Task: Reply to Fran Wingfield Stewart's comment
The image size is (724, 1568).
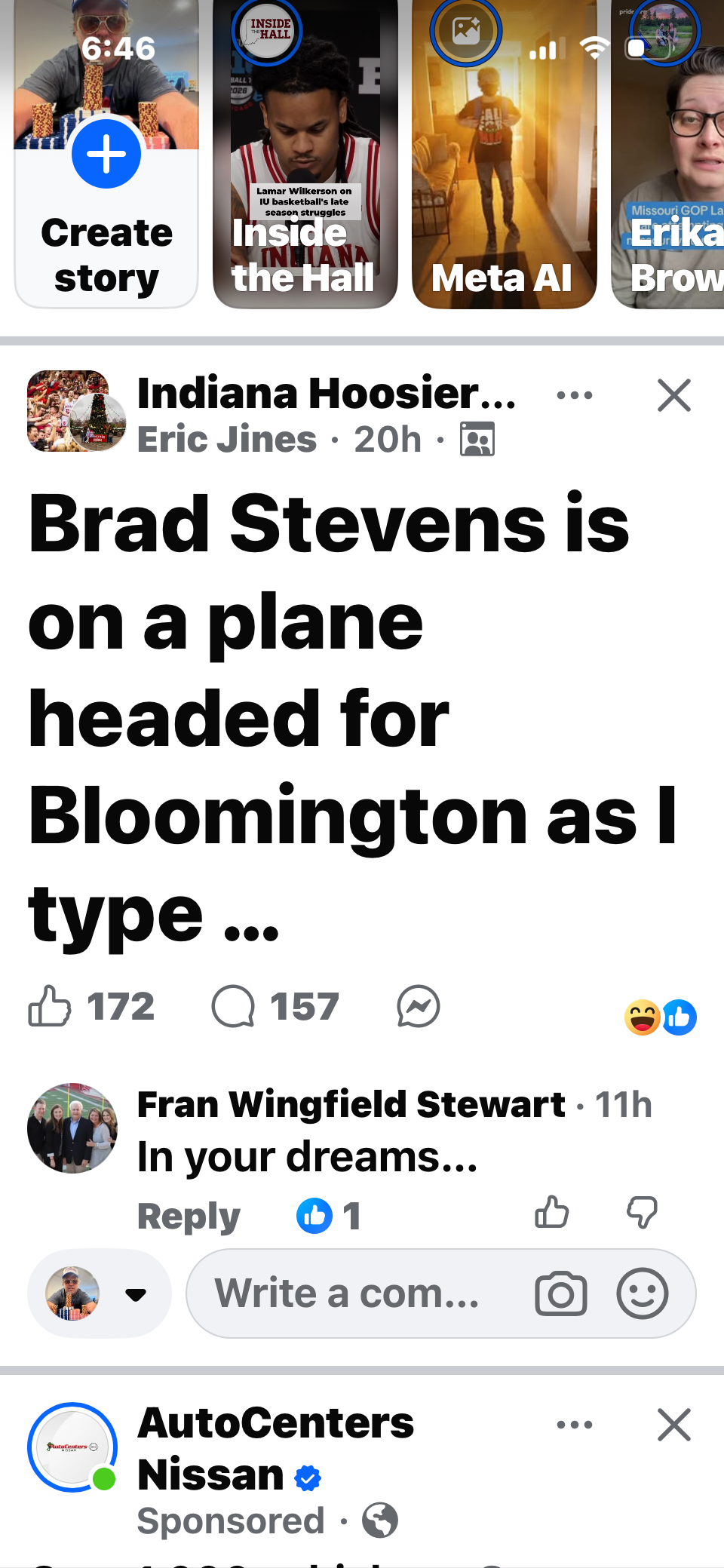Action: [x=189, y=1216]
